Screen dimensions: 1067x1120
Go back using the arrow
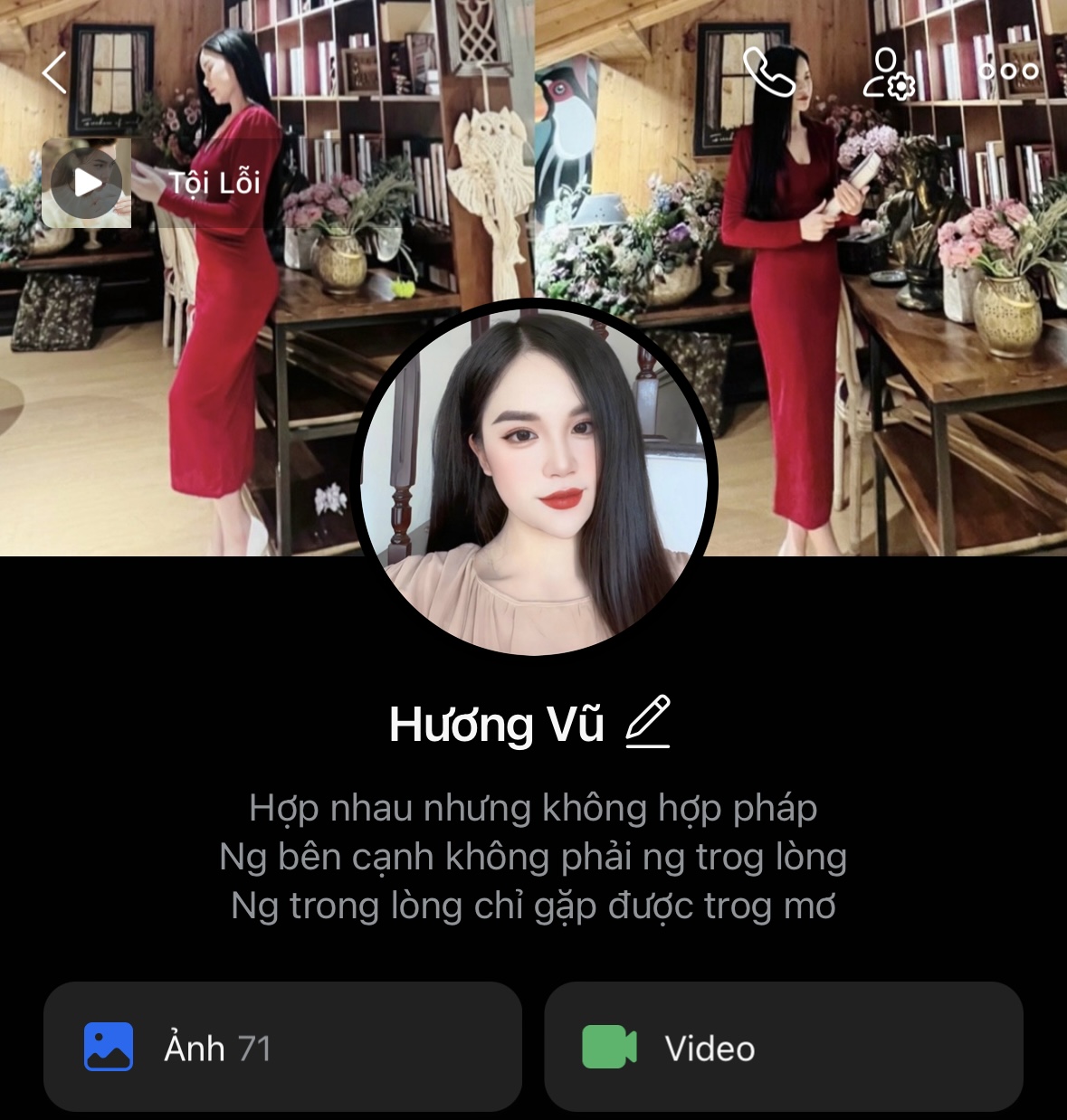pyautogui.click(x=55, y=72)
